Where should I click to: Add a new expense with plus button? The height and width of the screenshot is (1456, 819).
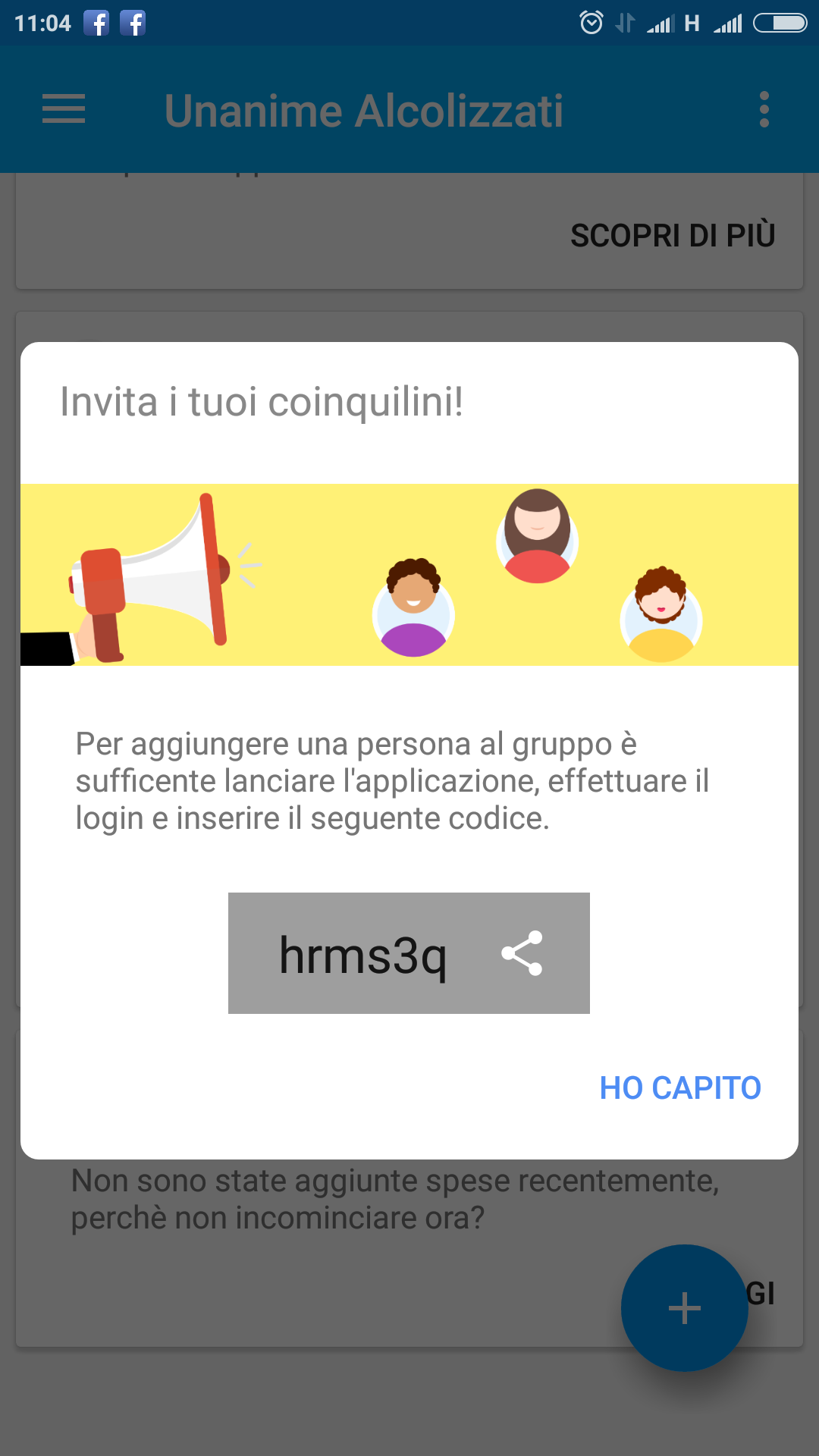pos(684,1308)
